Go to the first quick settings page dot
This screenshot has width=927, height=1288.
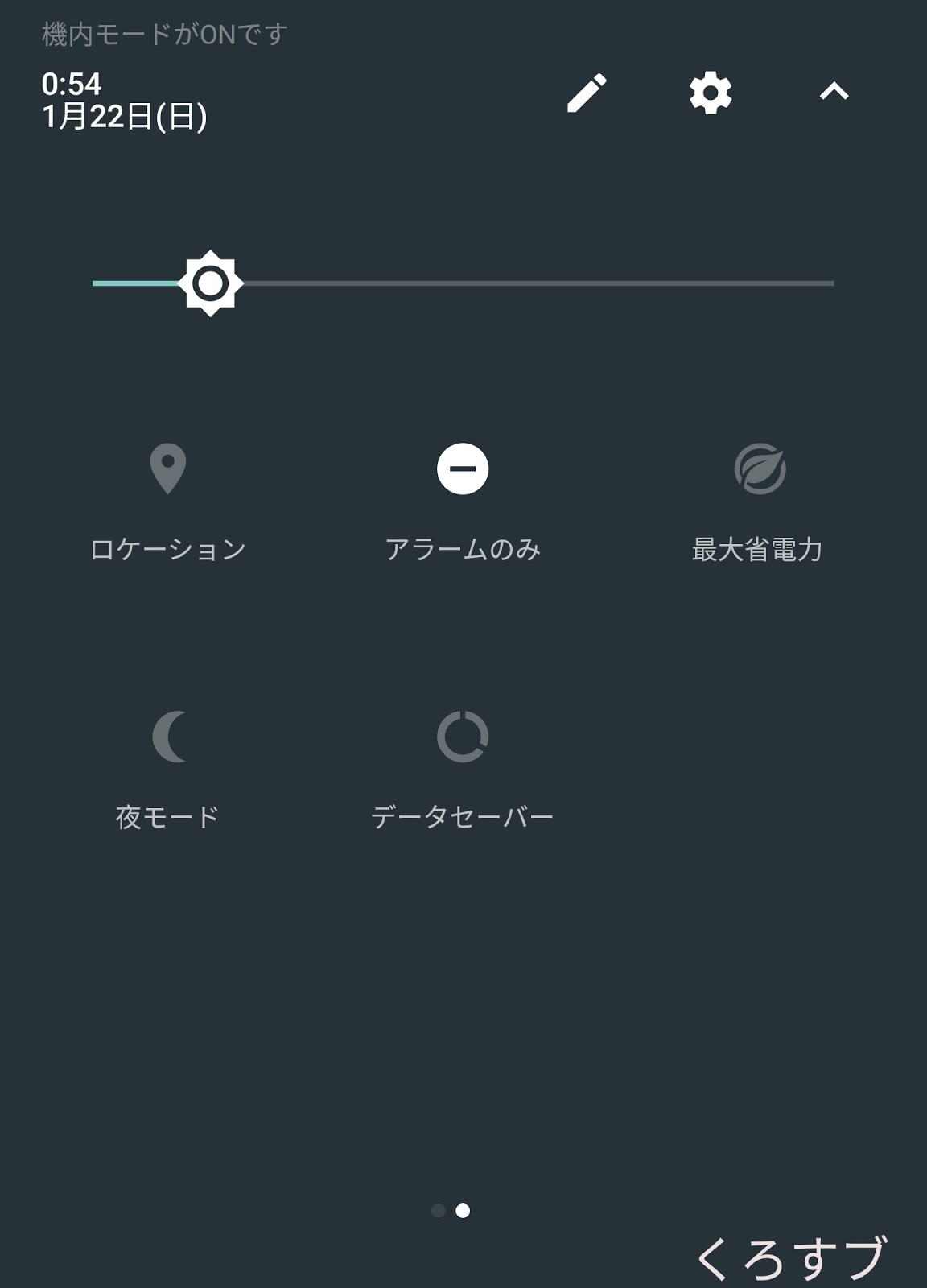pos(438,1211)
